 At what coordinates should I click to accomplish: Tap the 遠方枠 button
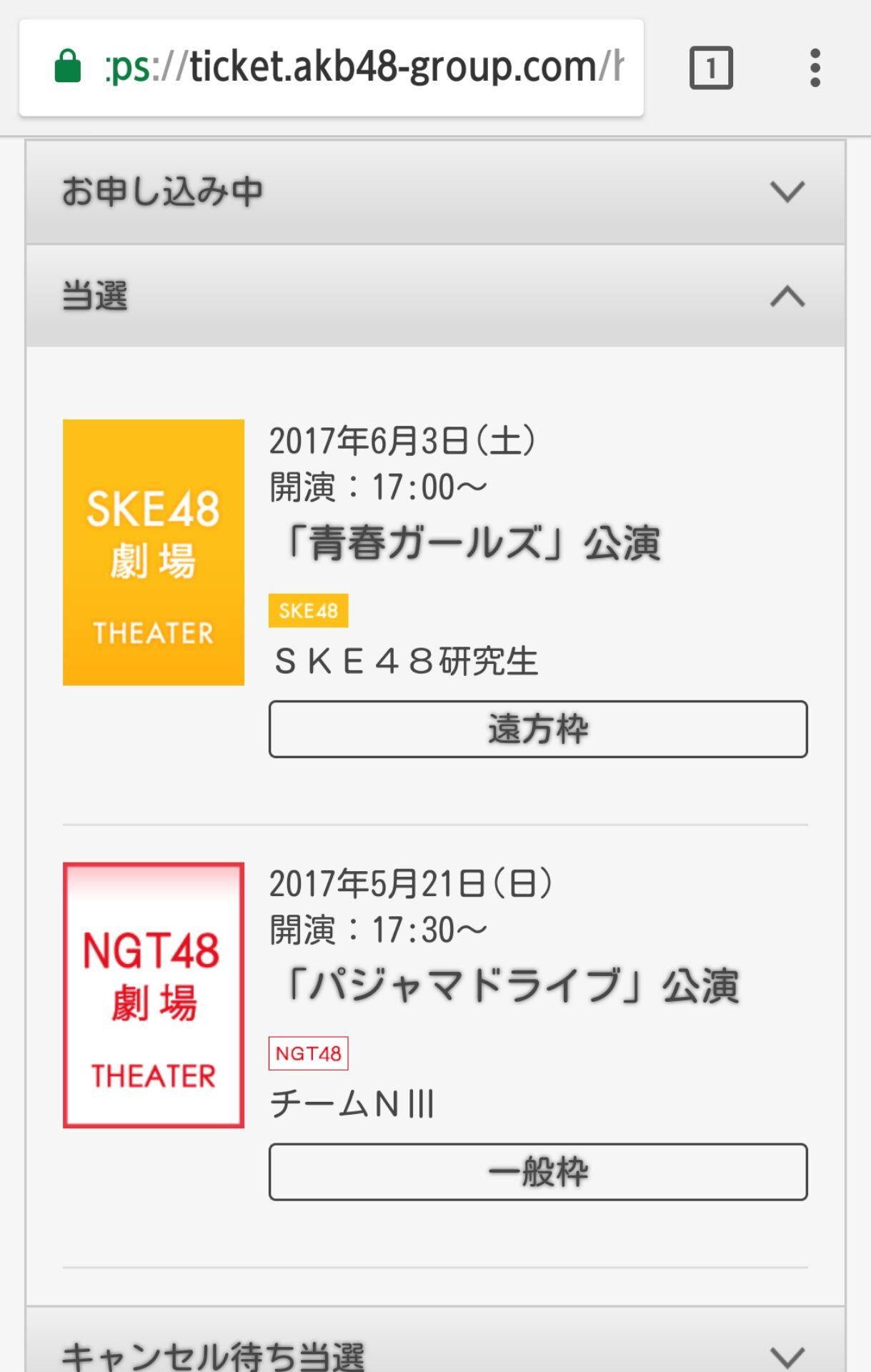click(538, 730)
